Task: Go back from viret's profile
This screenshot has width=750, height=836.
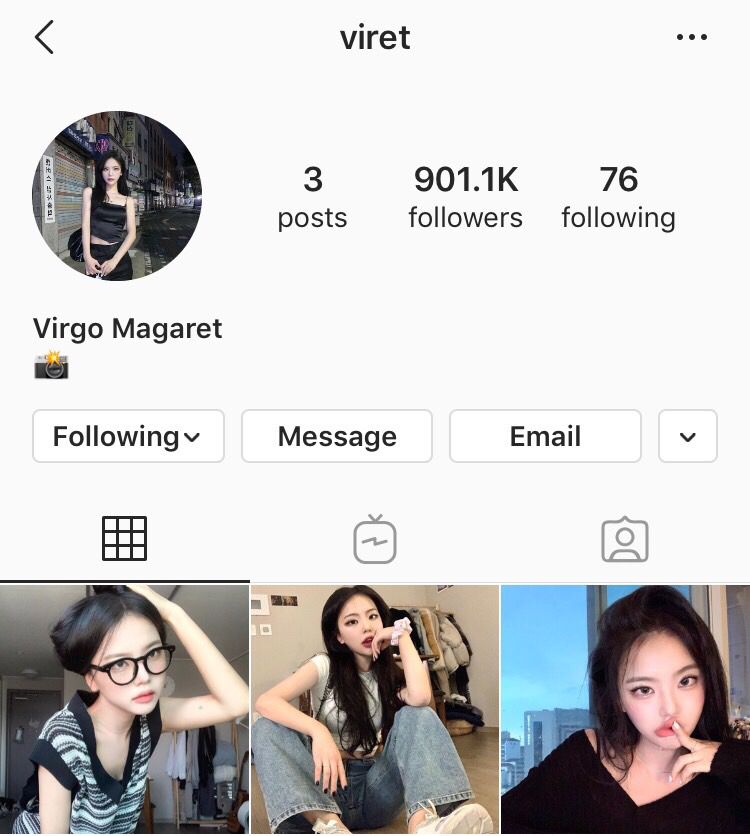Action: pyautogui.click(x=43, y=38)
